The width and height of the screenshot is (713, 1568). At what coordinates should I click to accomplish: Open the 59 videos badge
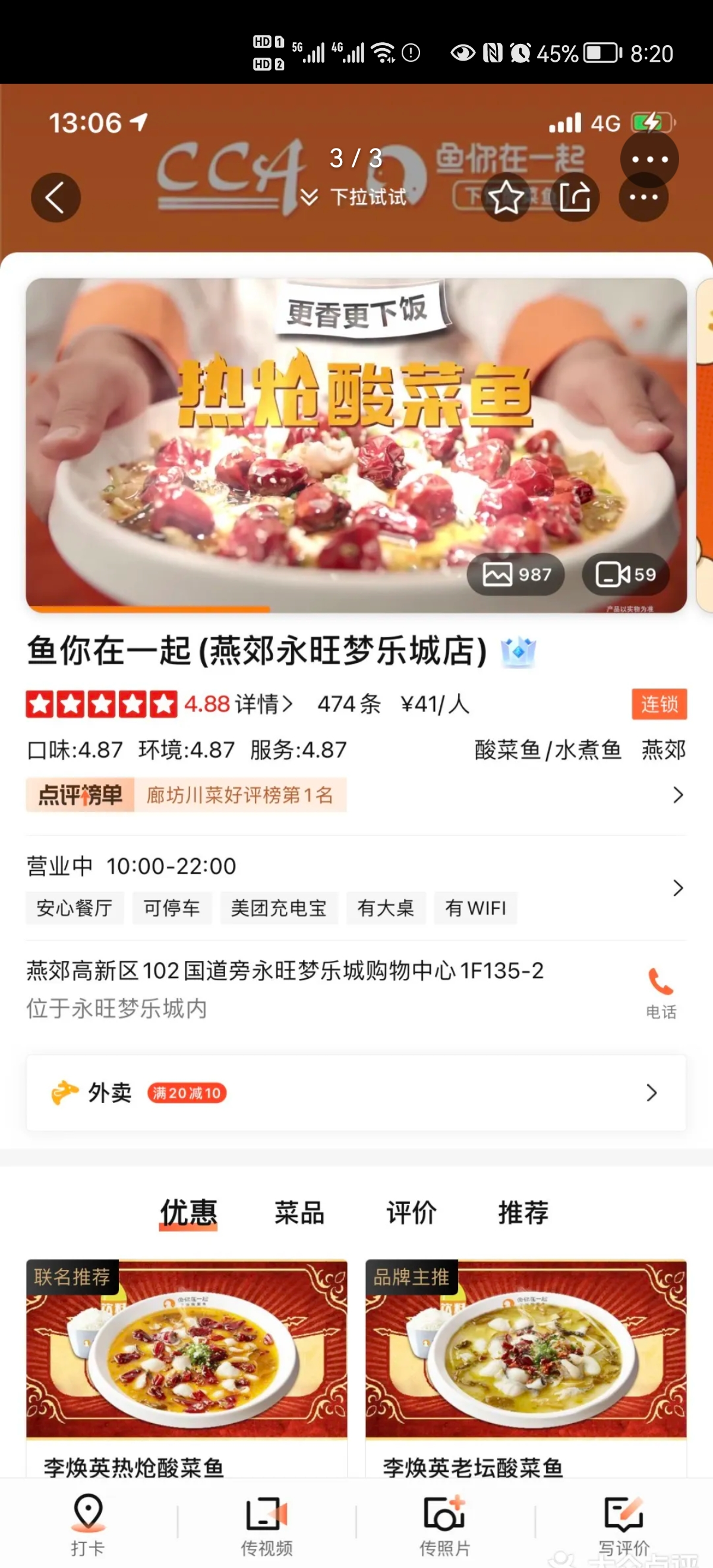[625, 574]
